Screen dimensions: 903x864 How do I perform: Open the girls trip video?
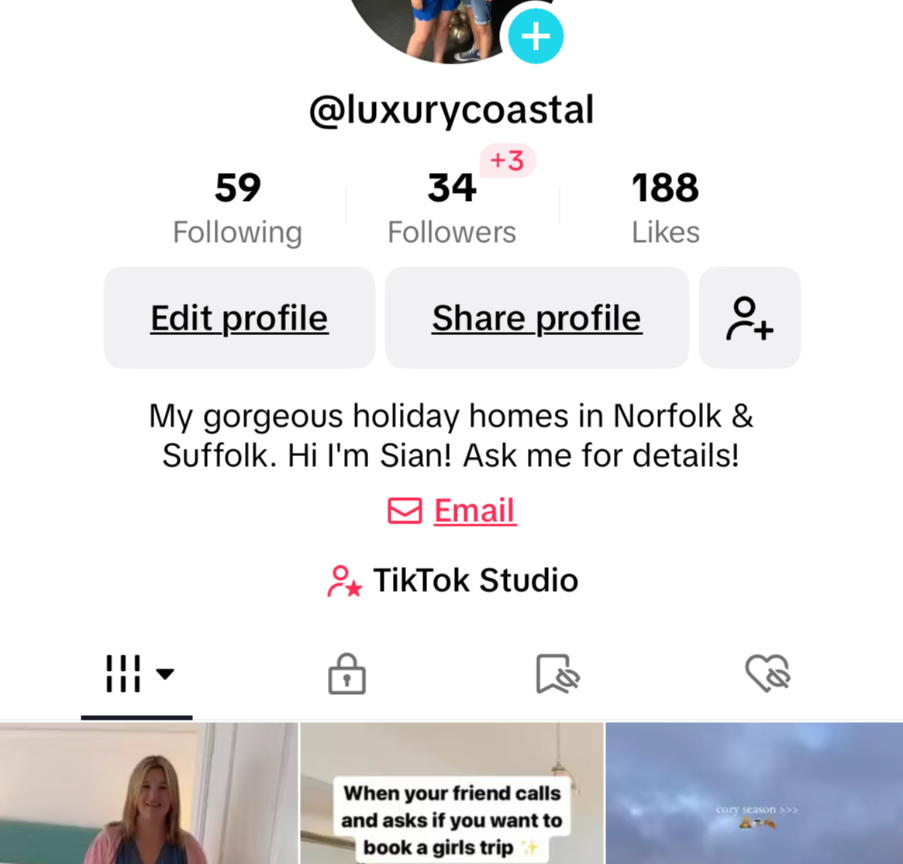452,794
